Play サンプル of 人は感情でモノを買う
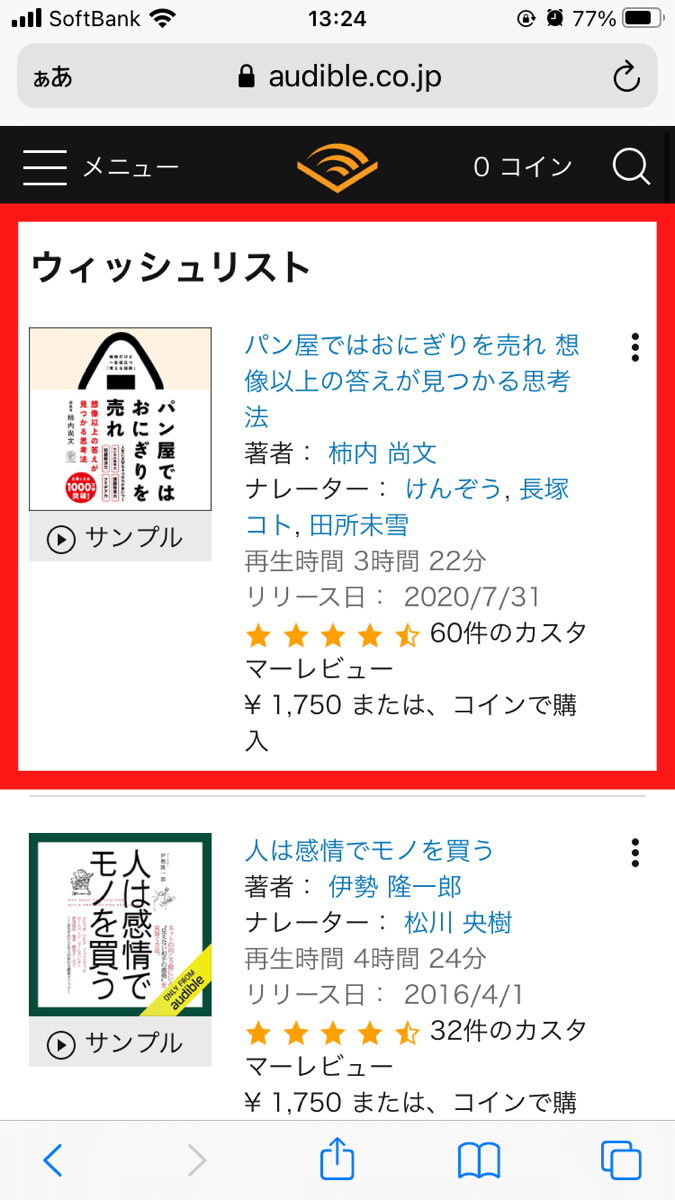Image resolution: width=675 pixels, height=1200 pixels. 120,1044
